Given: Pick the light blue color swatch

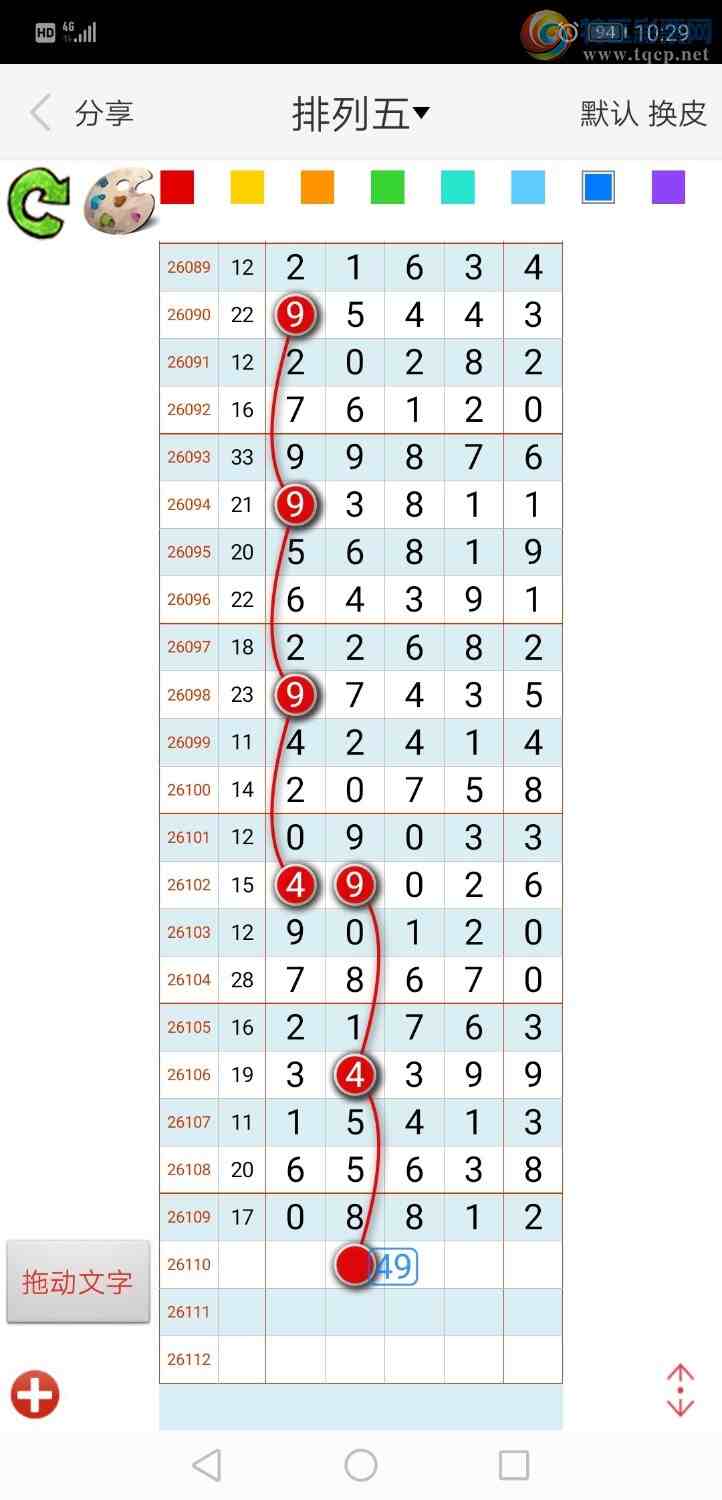Looking at the screenshot, I should click(528, 187).
